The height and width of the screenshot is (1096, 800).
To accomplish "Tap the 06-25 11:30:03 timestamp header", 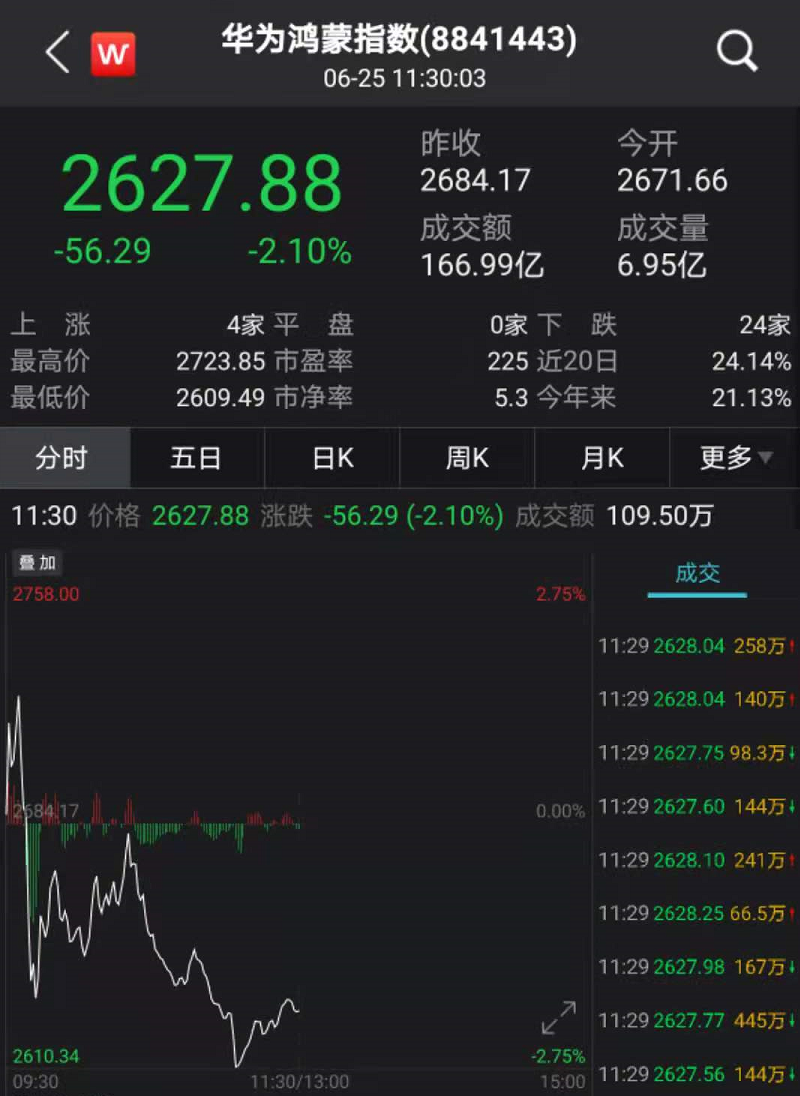I will pos(400,80).
